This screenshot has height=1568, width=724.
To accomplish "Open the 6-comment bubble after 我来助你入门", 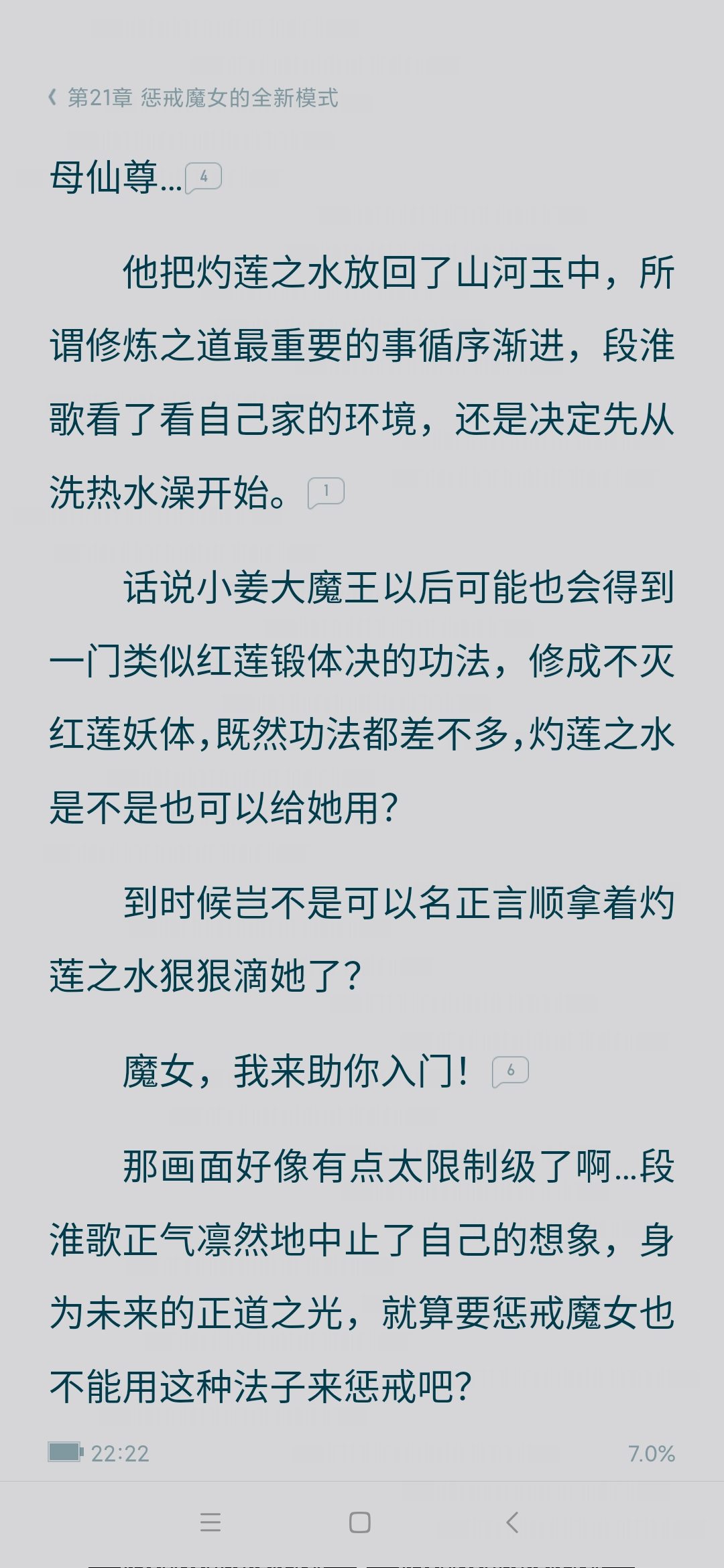I will 510,1071.
